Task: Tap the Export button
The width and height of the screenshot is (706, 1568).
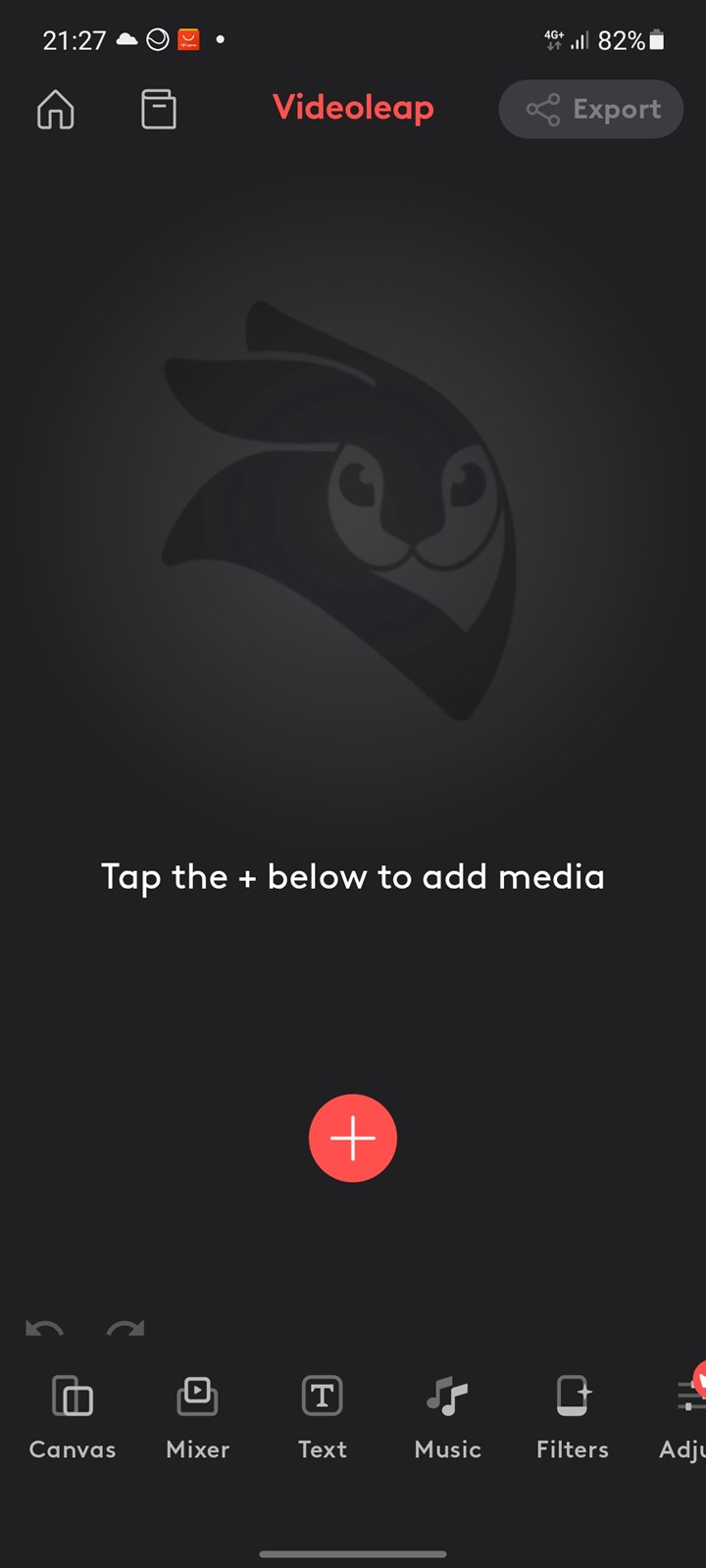Action: coord(590,109)
